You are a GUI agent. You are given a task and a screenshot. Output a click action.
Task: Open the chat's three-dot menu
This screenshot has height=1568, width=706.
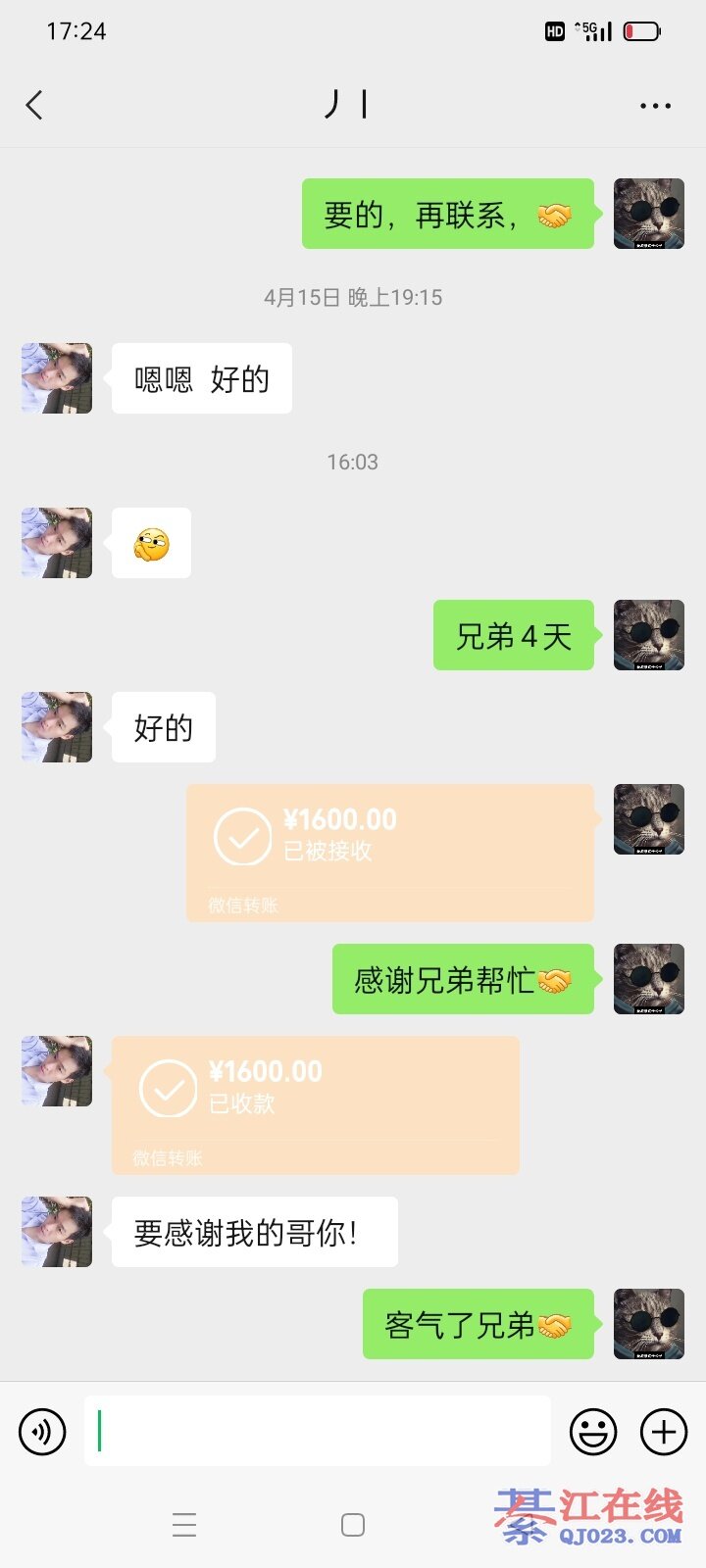[x=655, y=106]
